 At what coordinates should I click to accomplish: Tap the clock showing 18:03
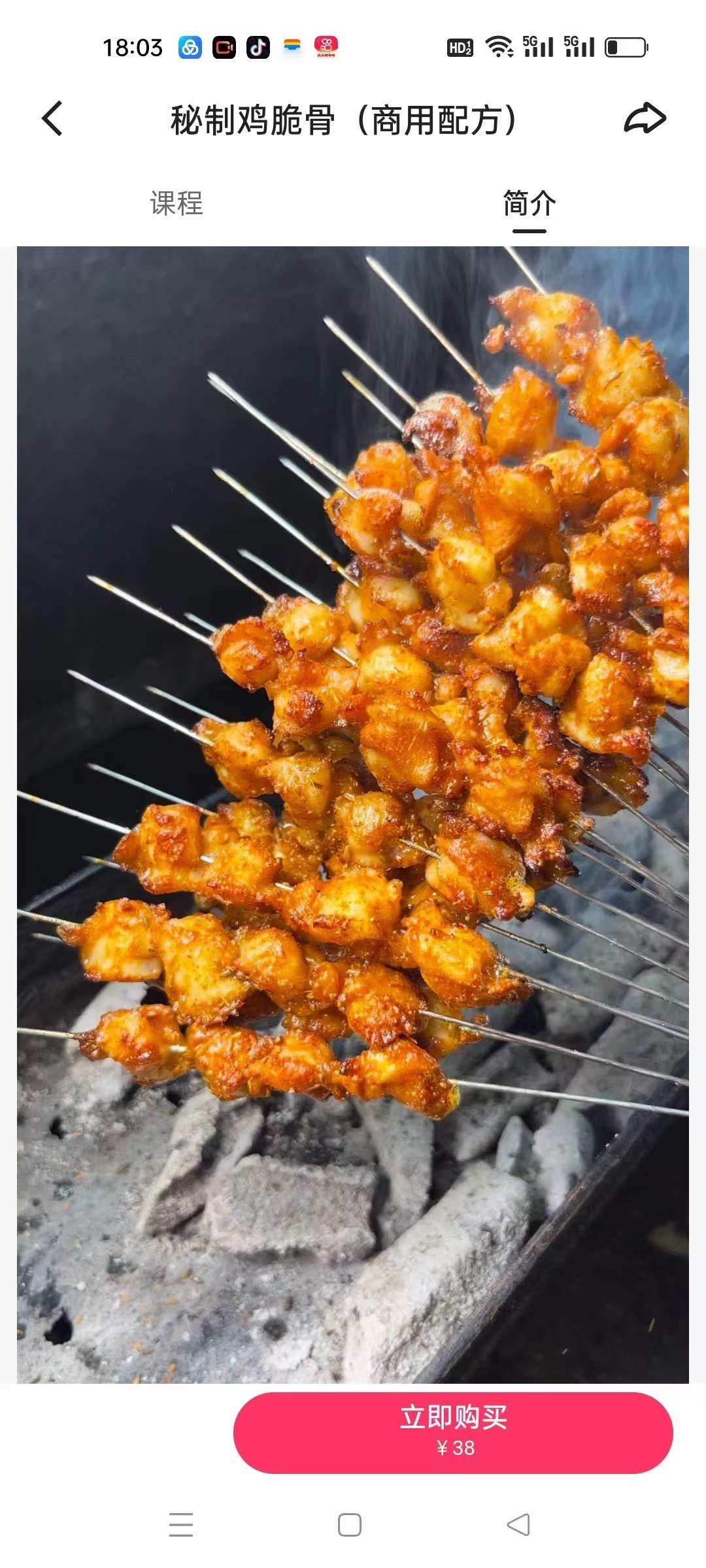coord(134,47)
